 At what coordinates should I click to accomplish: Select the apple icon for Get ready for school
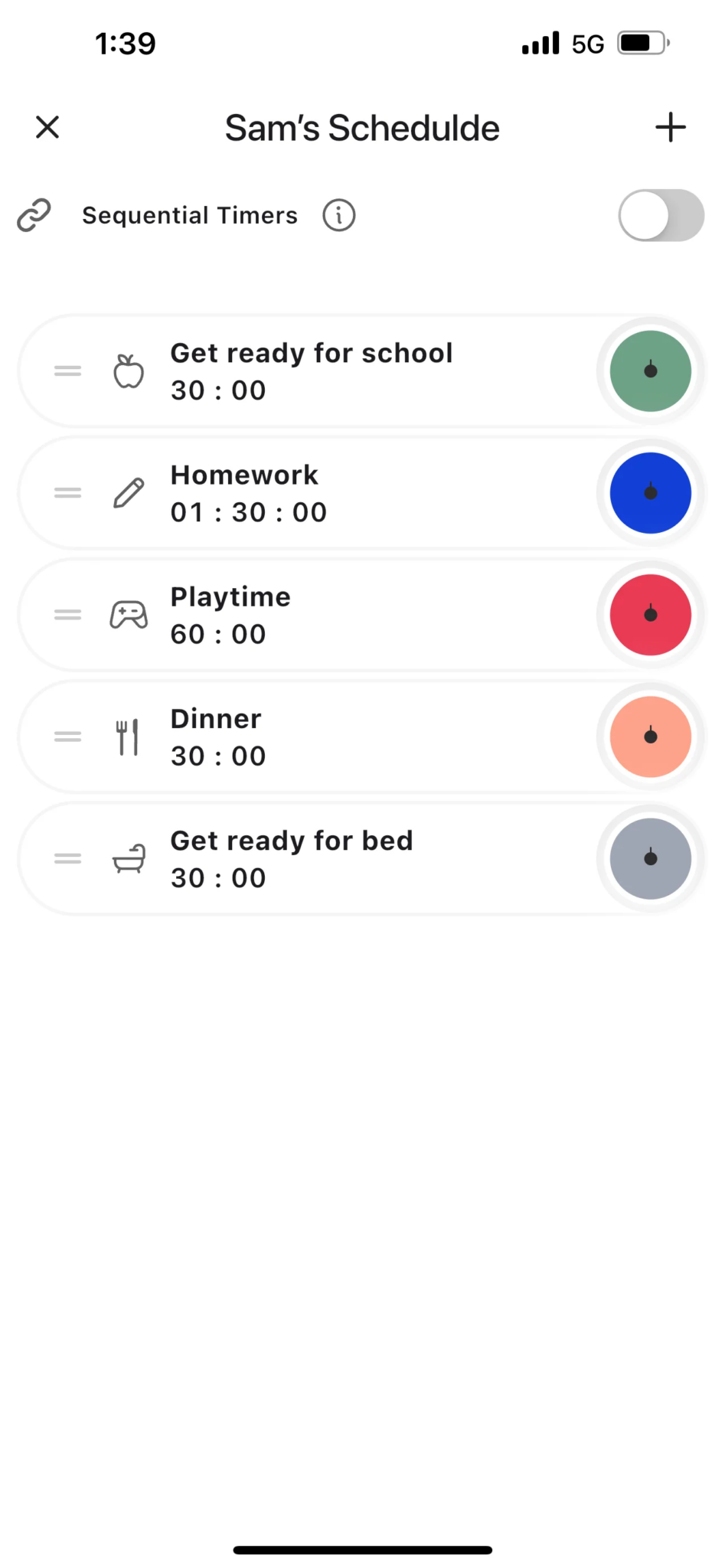pos(128,371)
